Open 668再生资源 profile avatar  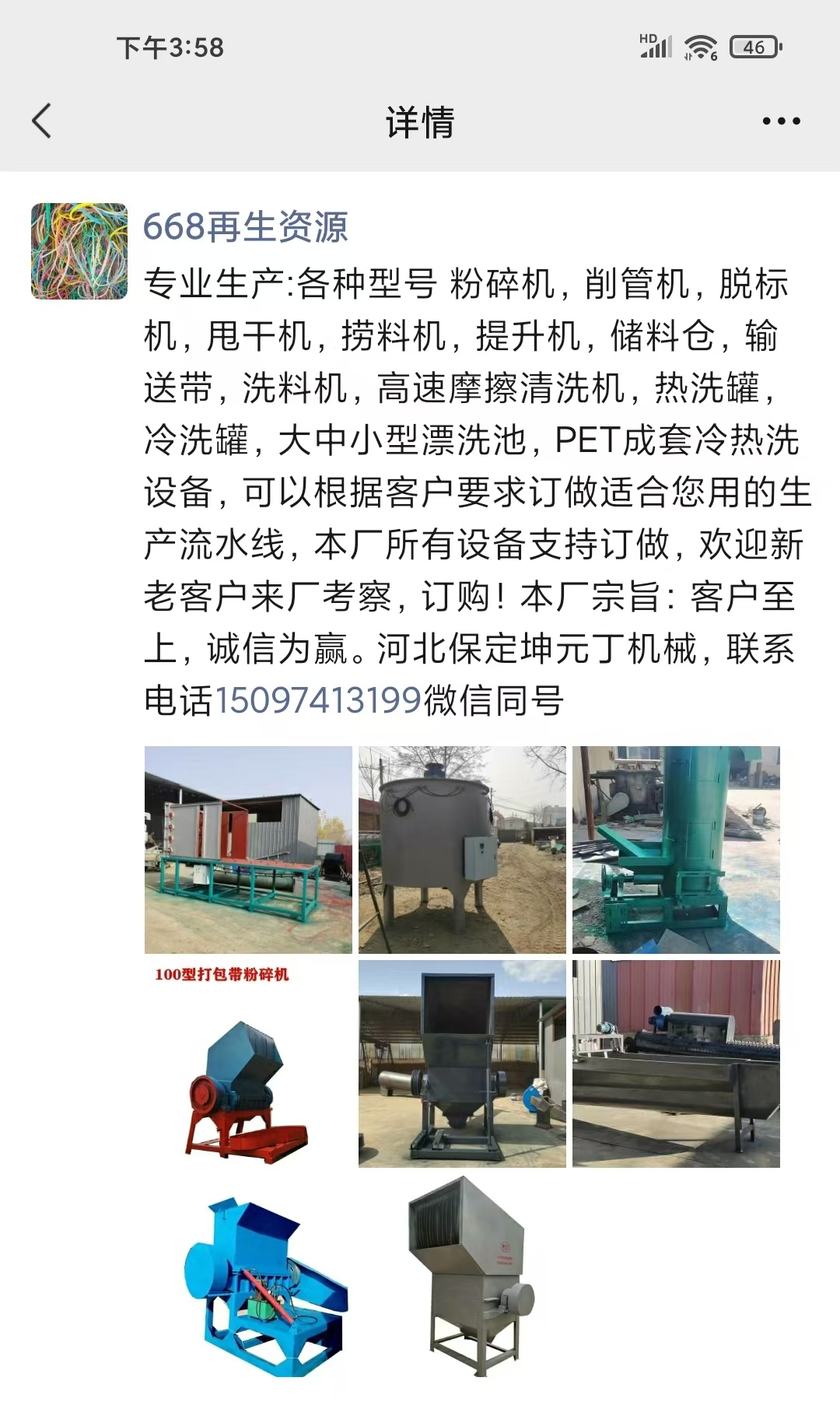[x=79, y=251]
